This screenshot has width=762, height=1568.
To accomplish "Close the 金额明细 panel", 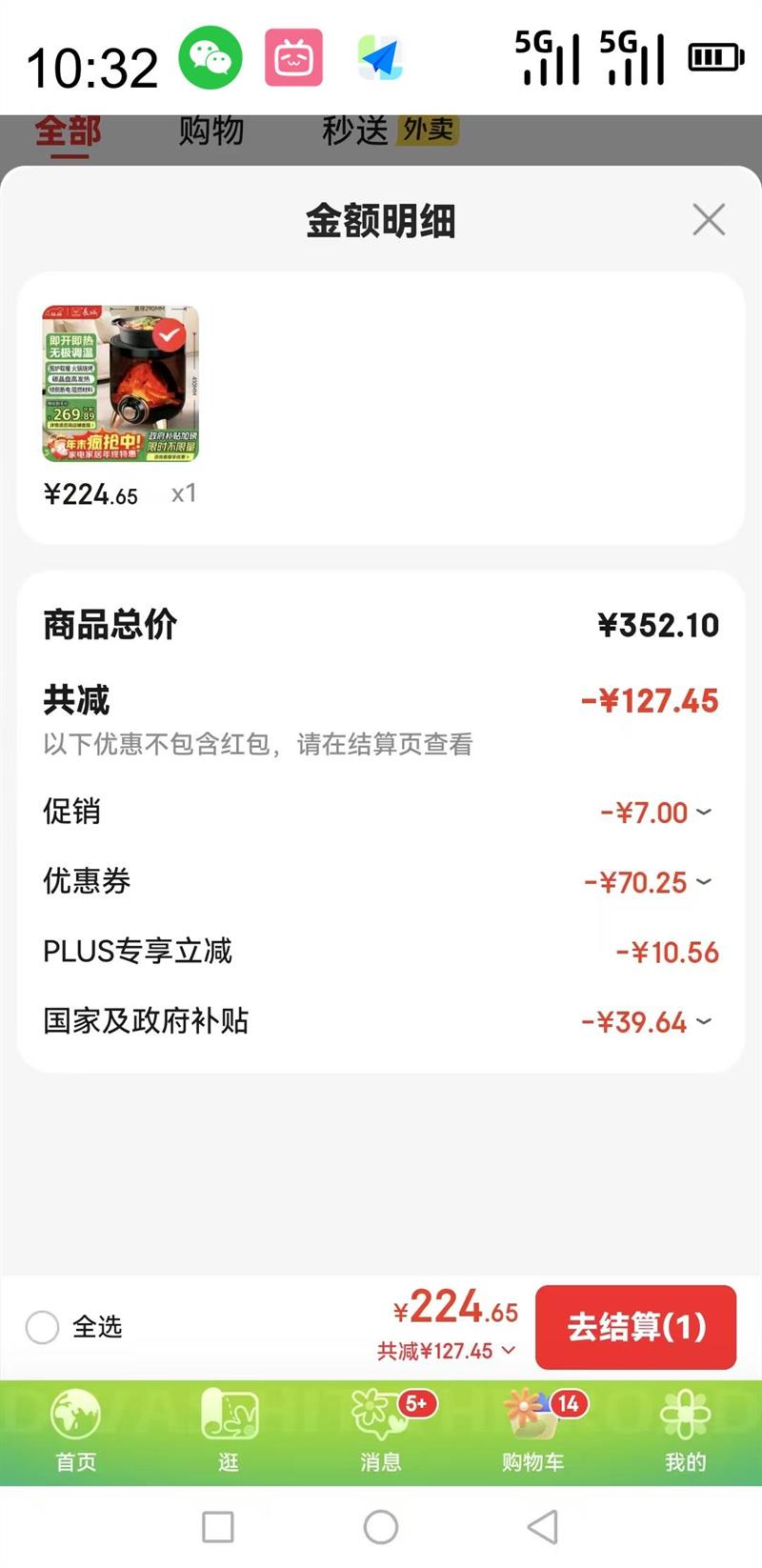I will pos(709,220).
